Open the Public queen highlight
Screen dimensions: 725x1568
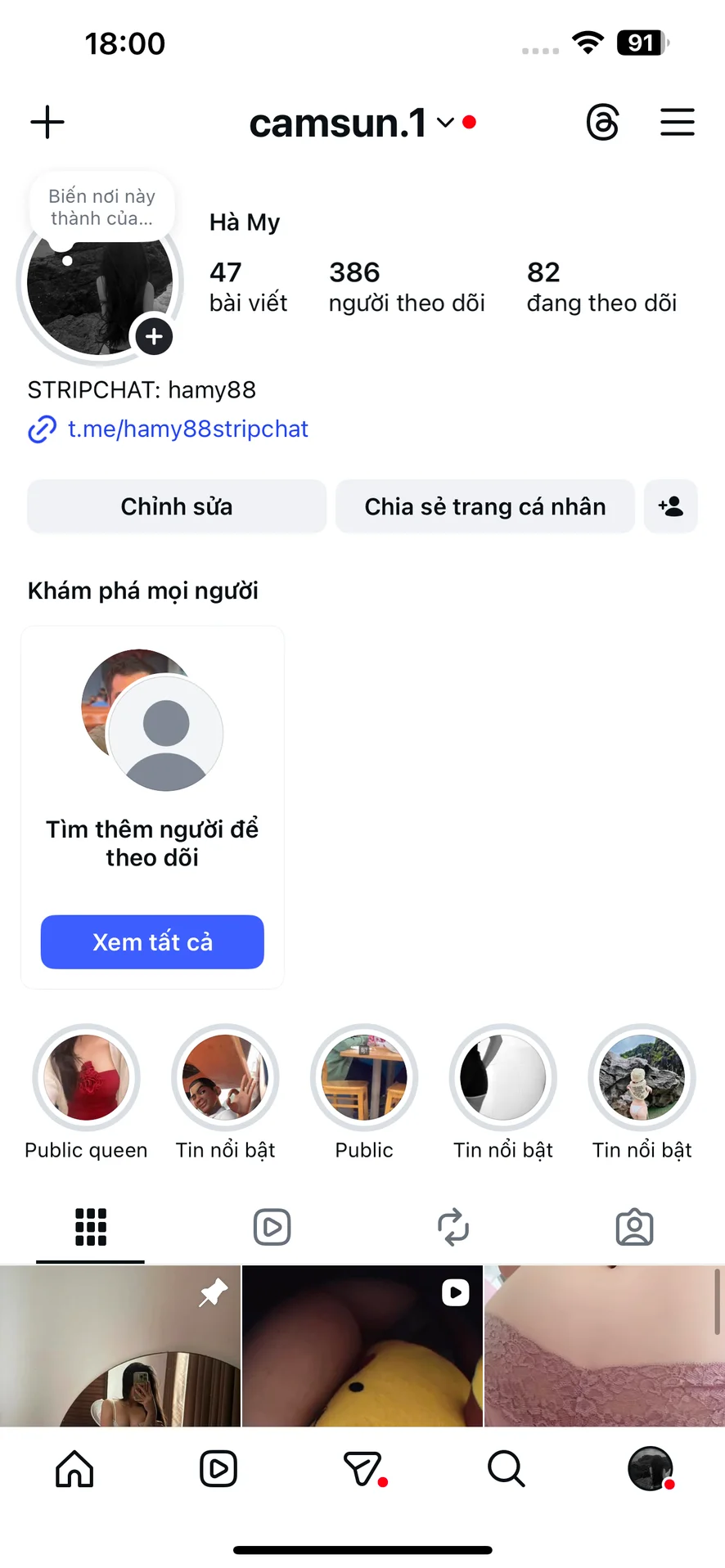[x=86, y=1078]
